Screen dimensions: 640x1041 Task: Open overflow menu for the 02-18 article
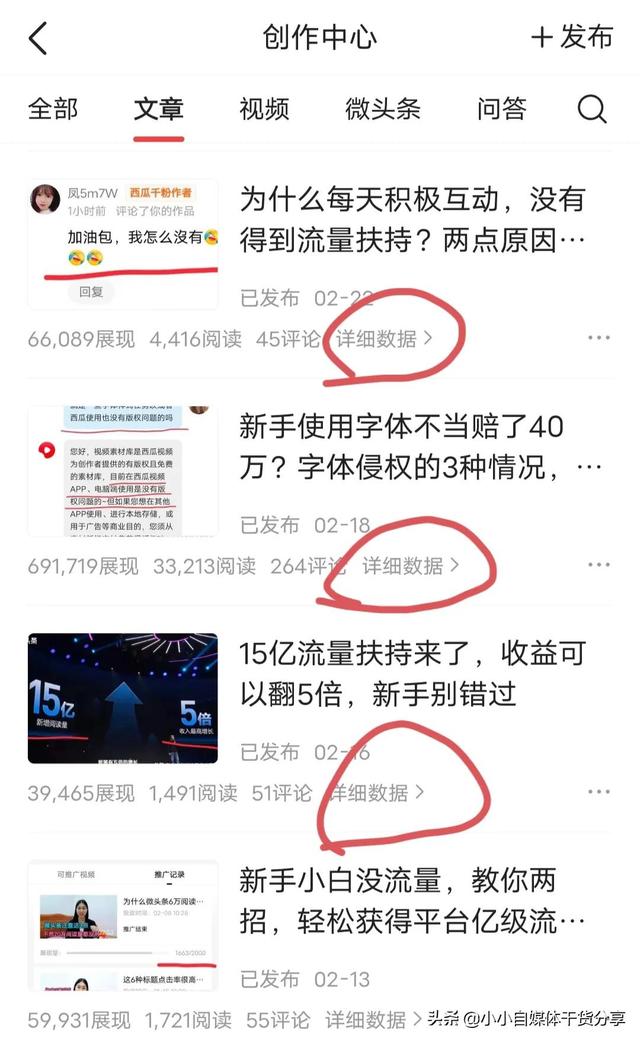pyautogui.click(x=599, y=566)
